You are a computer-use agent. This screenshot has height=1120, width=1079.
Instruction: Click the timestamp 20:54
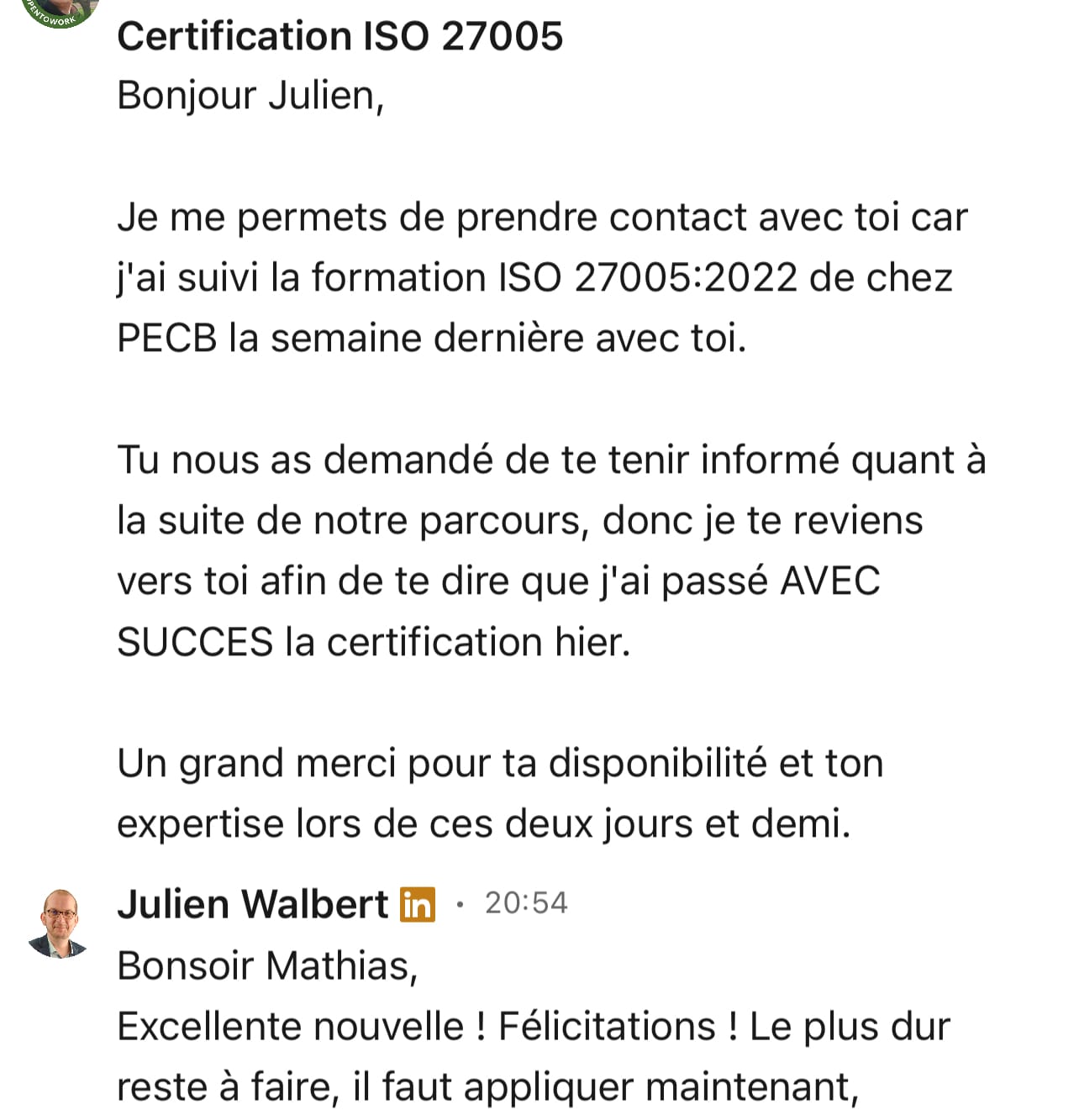click(x=526, y=902)
